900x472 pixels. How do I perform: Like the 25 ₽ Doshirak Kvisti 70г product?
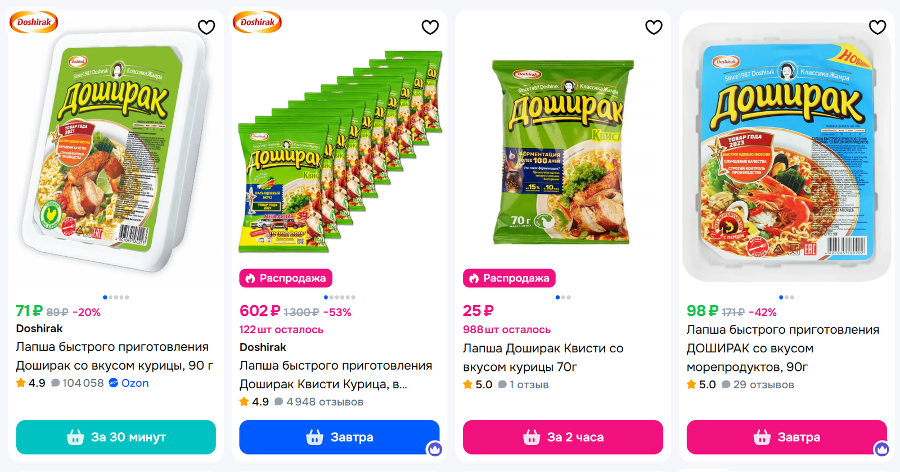[x=653, y=27]
